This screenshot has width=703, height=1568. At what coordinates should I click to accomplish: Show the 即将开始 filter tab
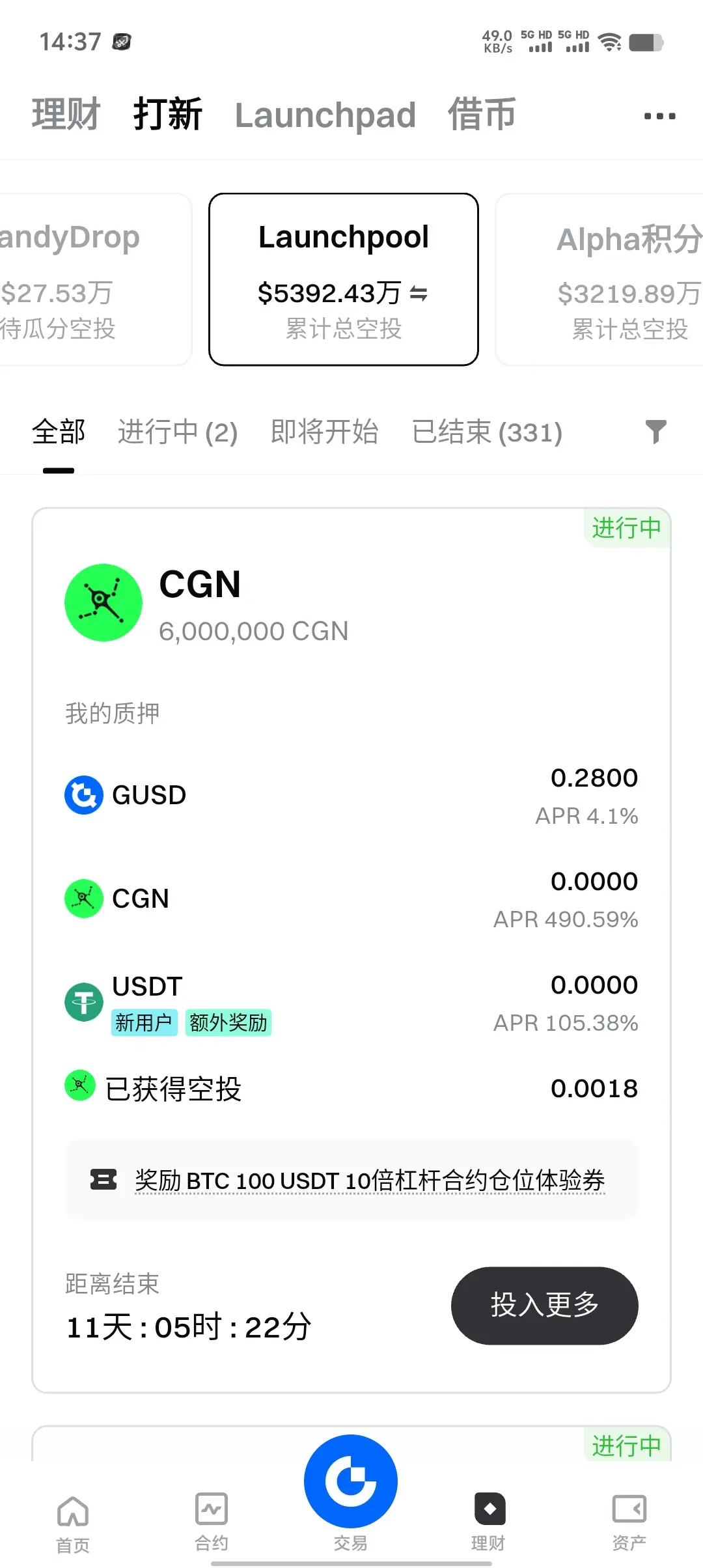pyautogui.click(x=324, y=432)
